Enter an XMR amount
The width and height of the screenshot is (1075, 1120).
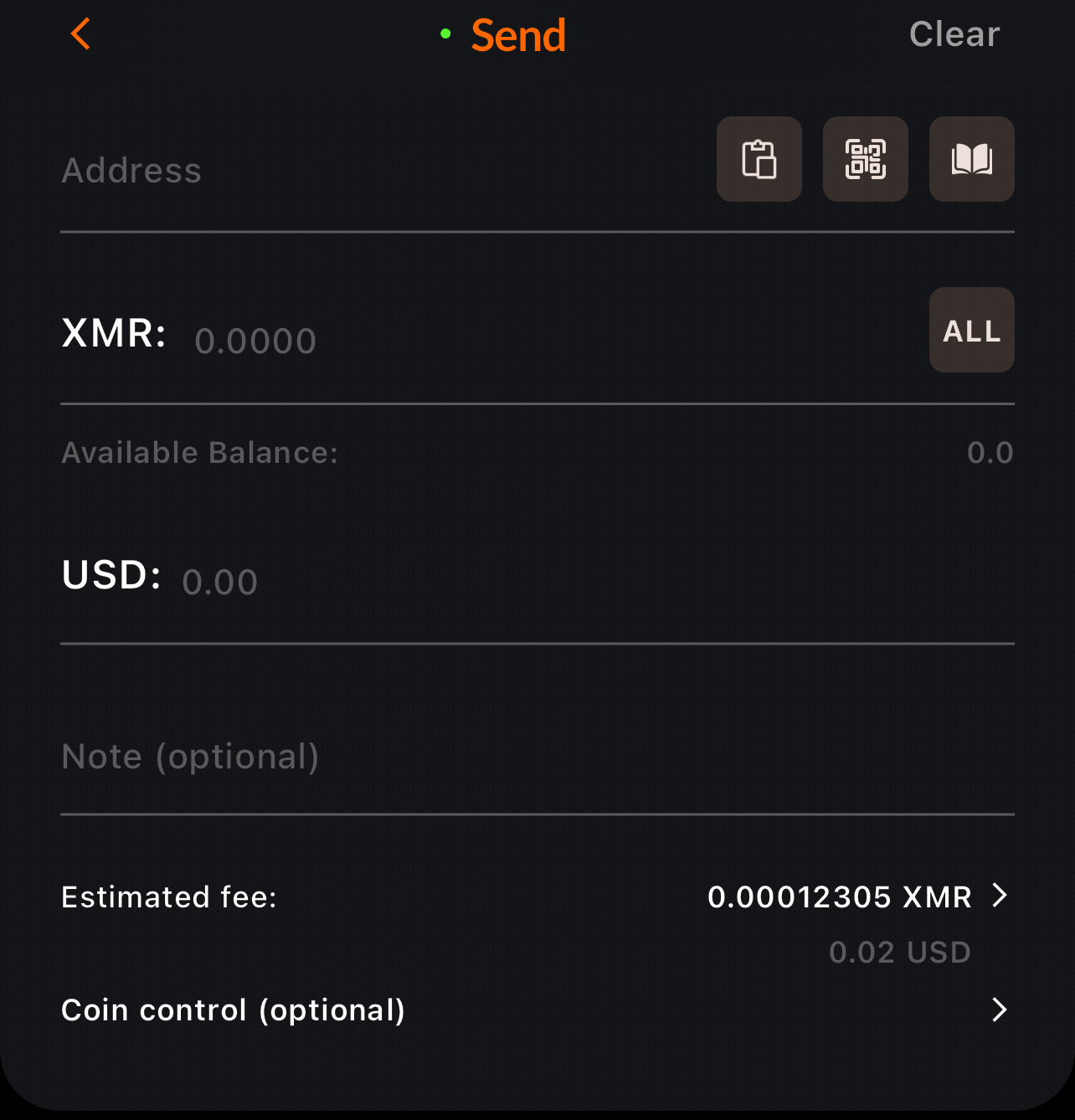(502, 341)
